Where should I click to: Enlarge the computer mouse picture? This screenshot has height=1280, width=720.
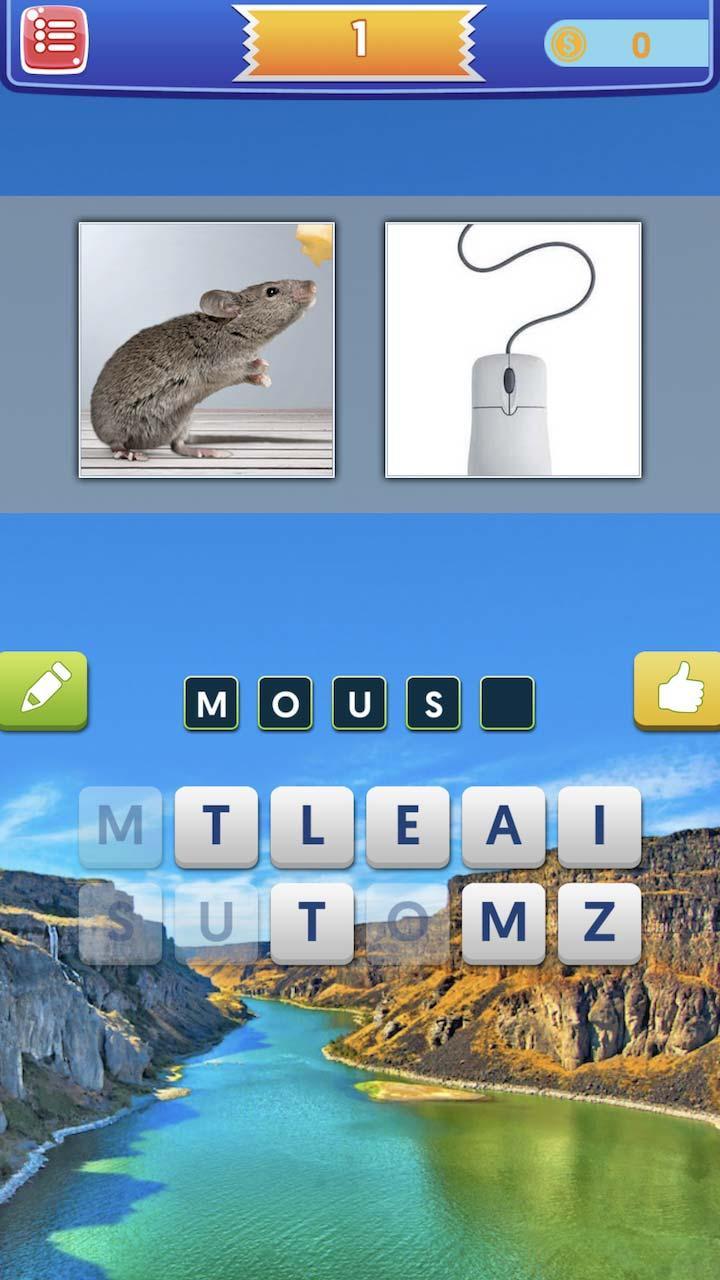(513, 350)
